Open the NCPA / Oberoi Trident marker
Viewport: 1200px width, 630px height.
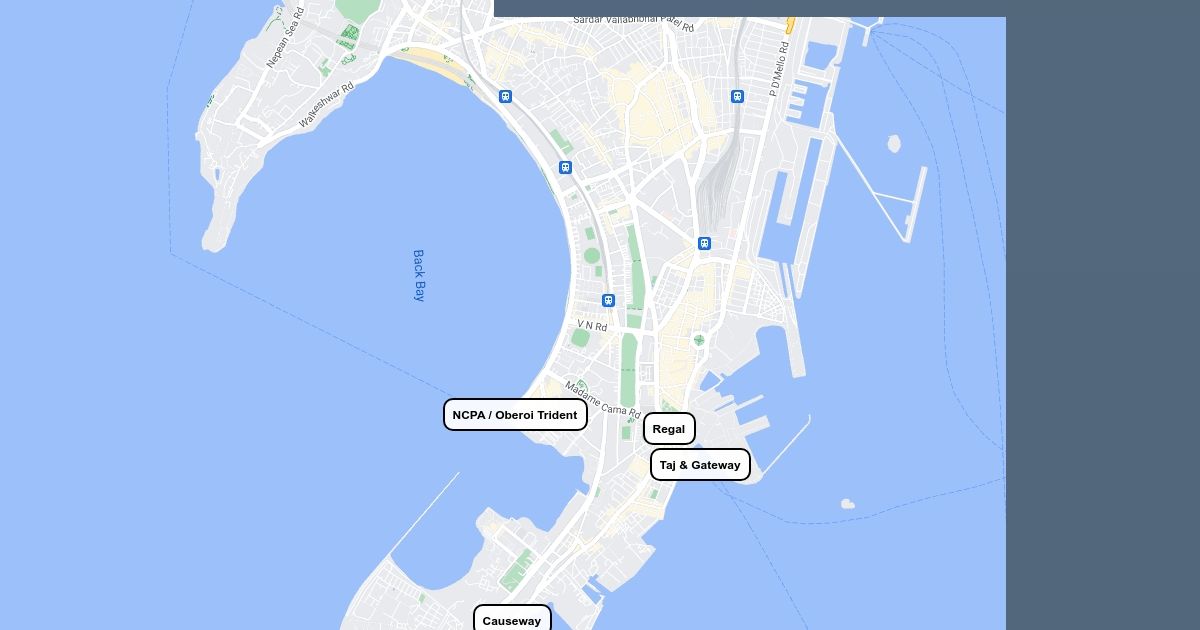point(515,415)
